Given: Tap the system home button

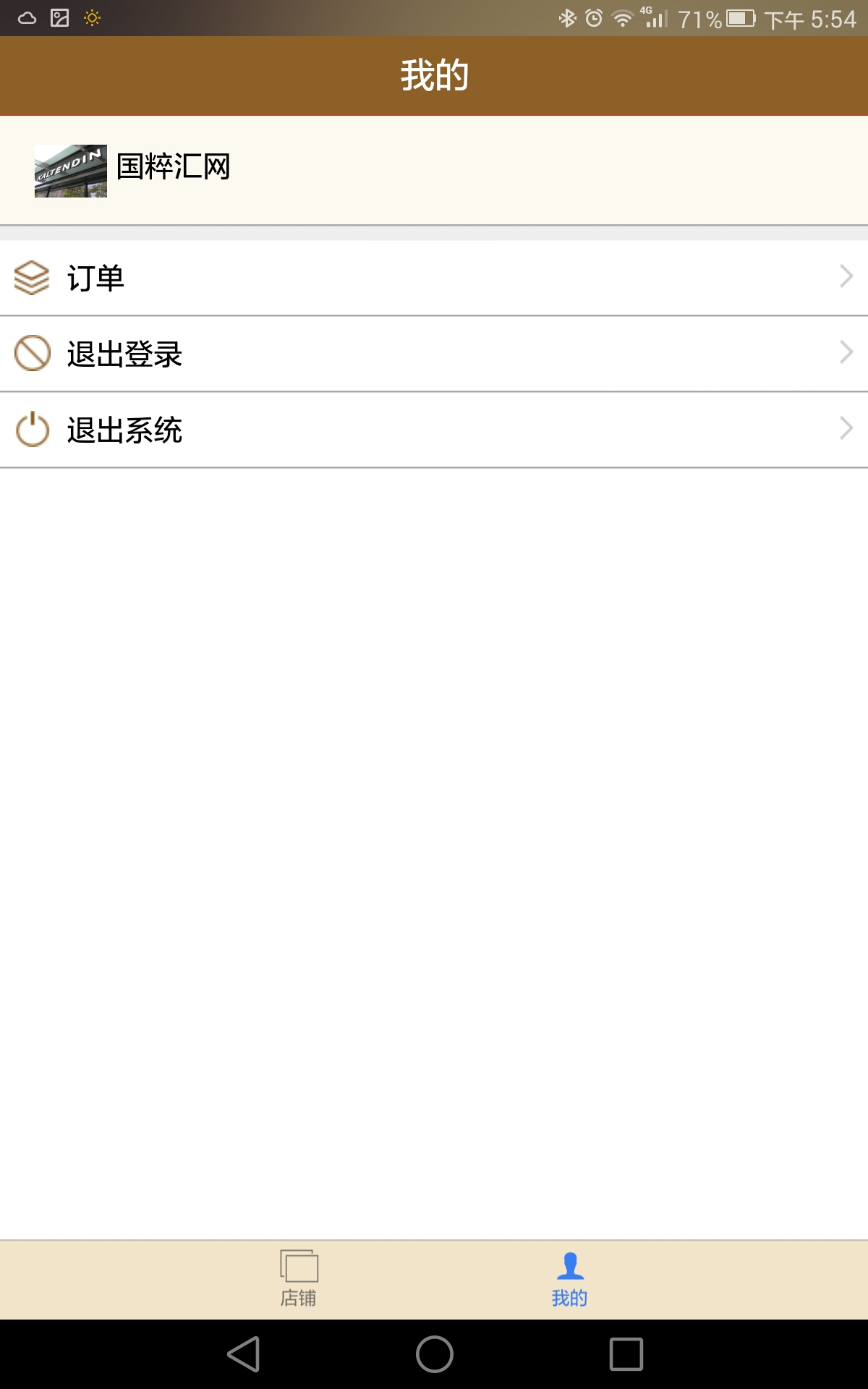Looking at the screenshot, I should coord(434,1354).
